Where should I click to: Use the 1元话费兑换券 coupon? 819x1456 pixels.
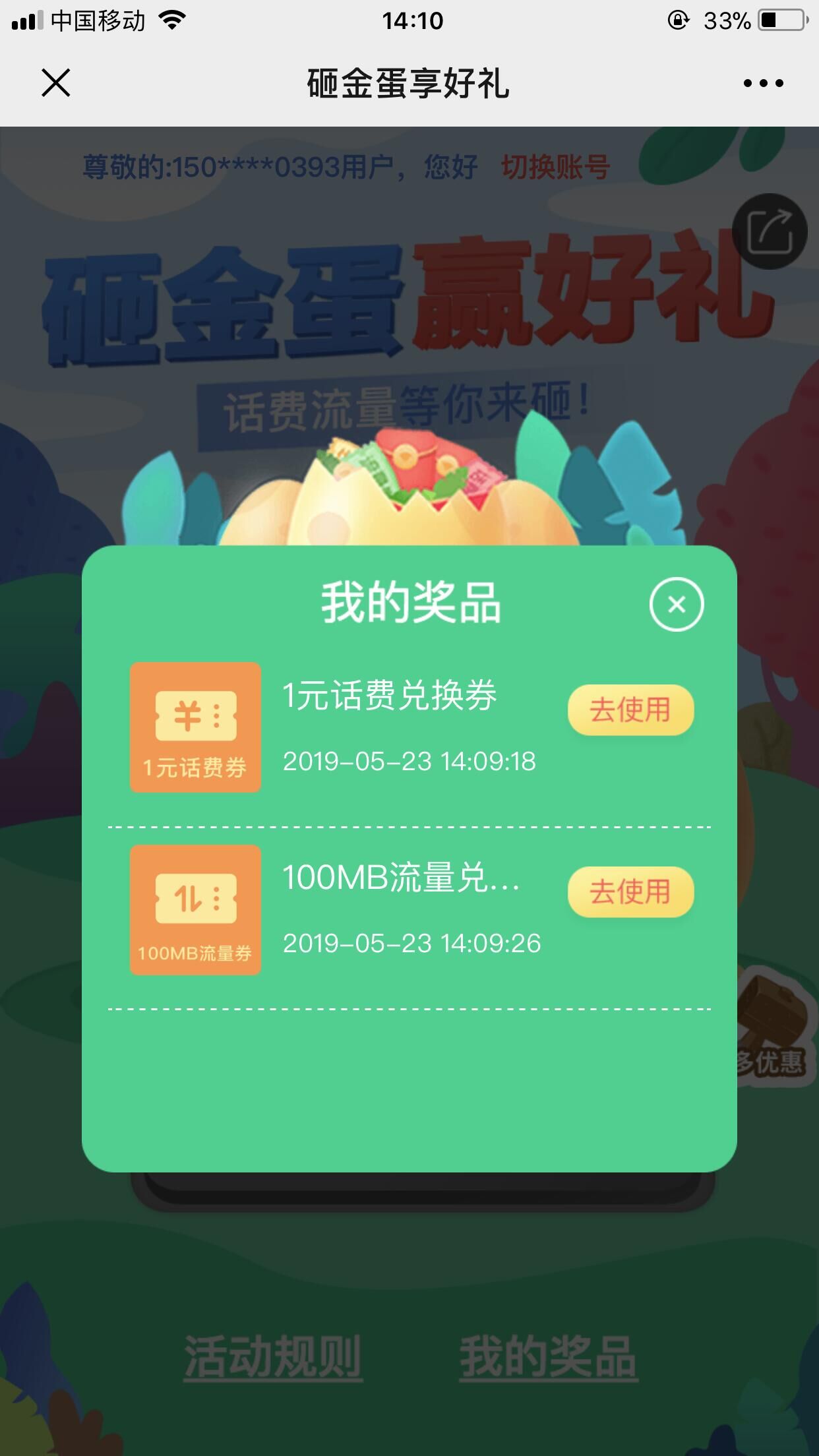coord(630,710)
